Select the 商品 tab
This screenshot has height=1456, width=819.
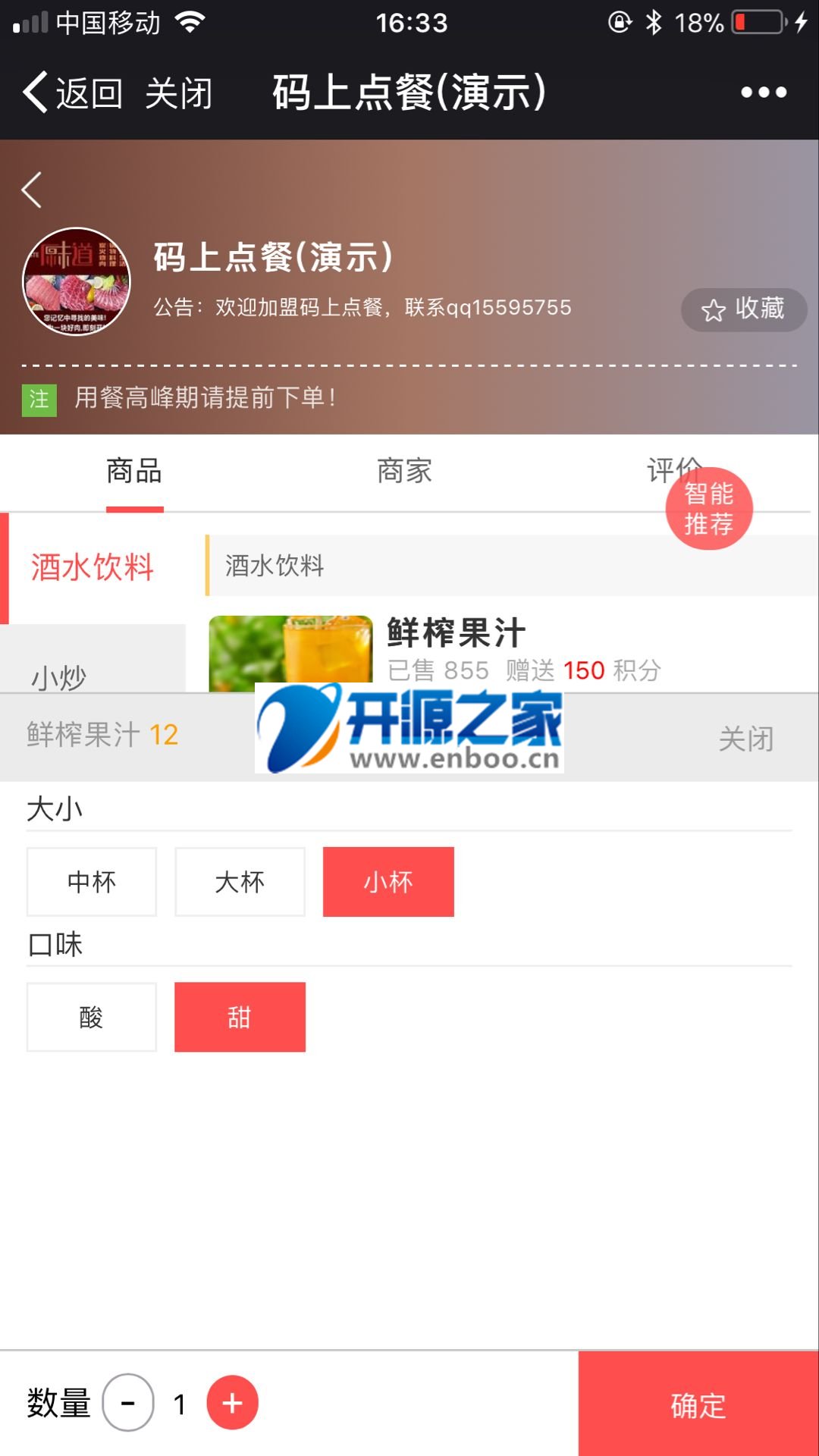click(x=134, y=472)
